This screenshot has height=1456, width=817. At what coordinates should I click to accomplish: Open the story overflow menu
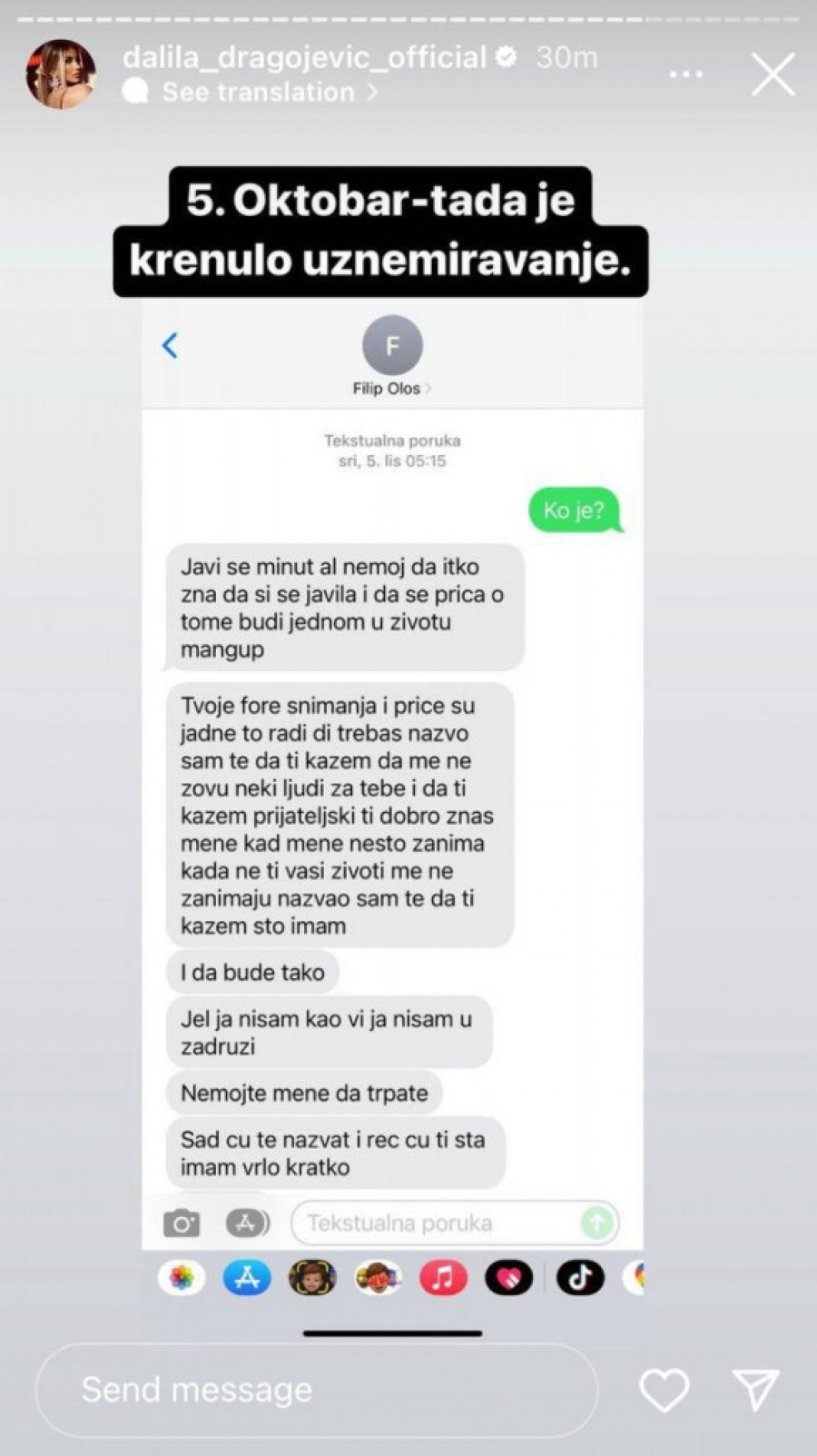685,74
